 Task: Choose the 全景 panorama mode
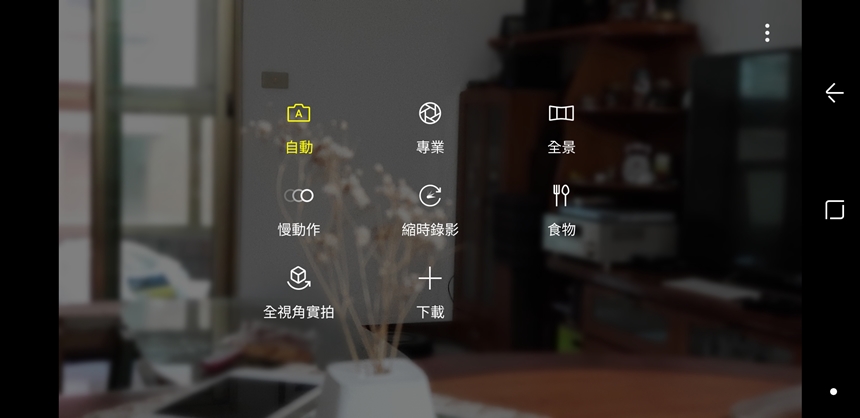(x=561, y=128)
